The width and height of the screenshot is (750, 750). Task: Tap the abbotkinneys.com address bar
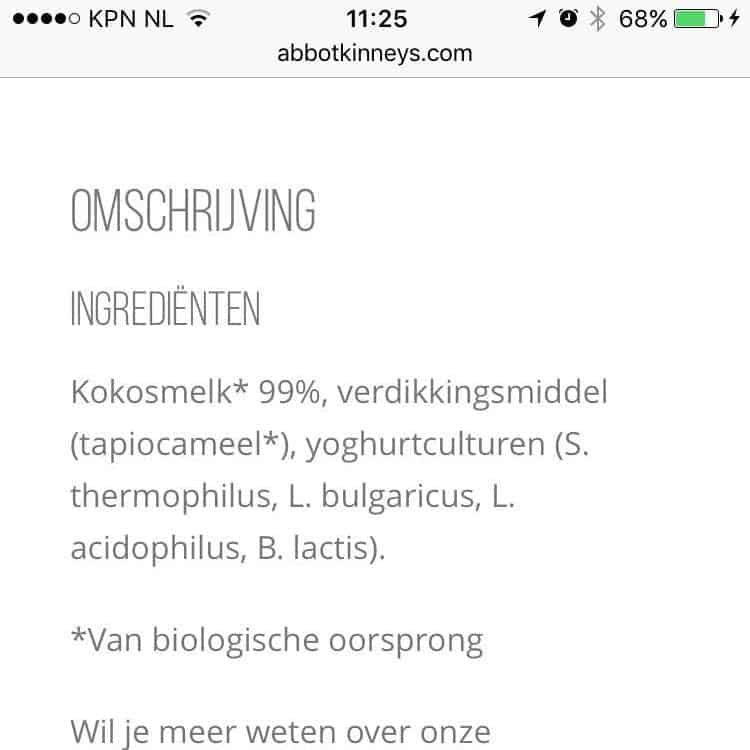point(375,54)
